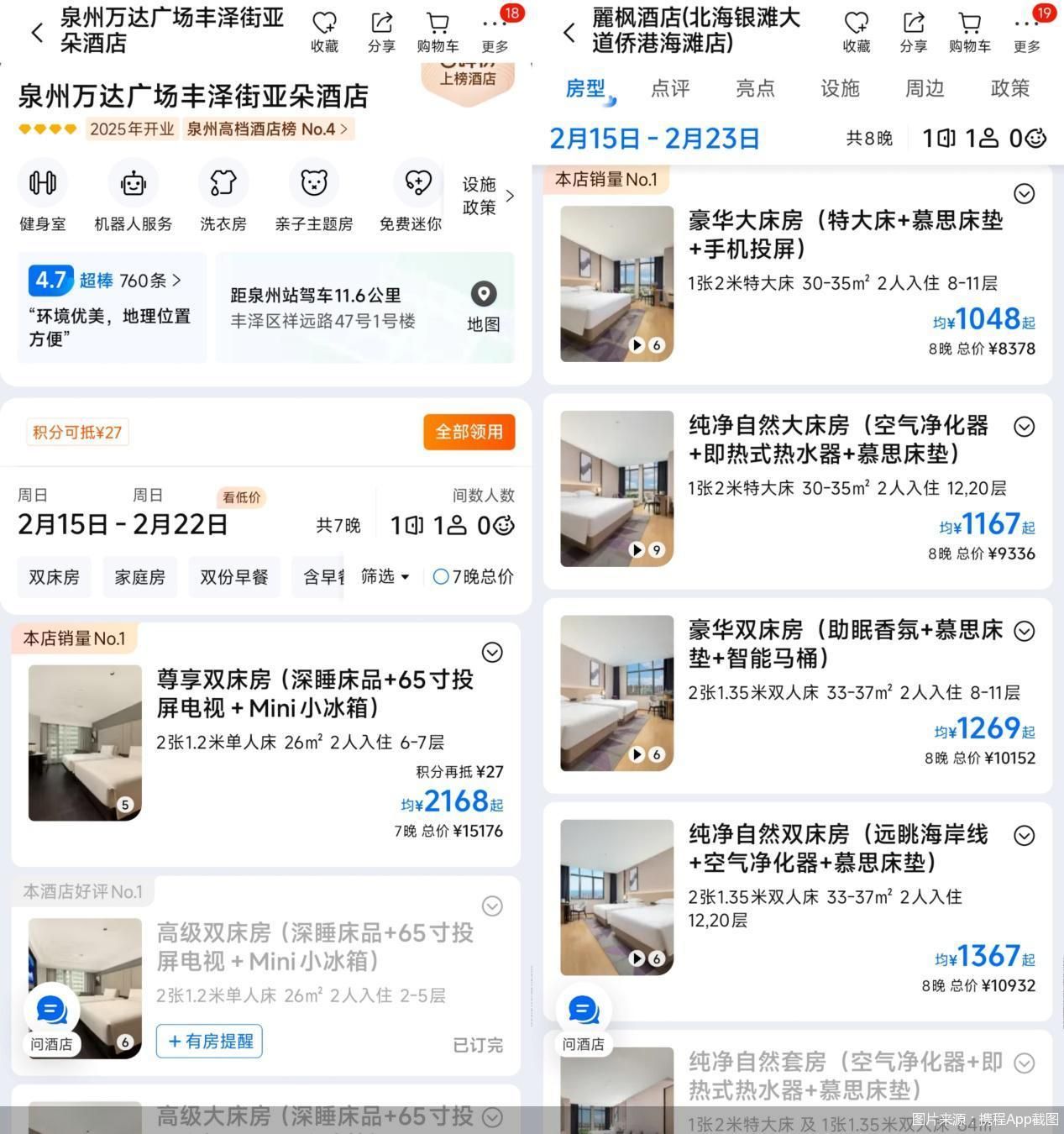The width and height of the screenshot is (1064, 1134).
Task: Switch to the 点评 tab
Action: (x=669, y=89)
